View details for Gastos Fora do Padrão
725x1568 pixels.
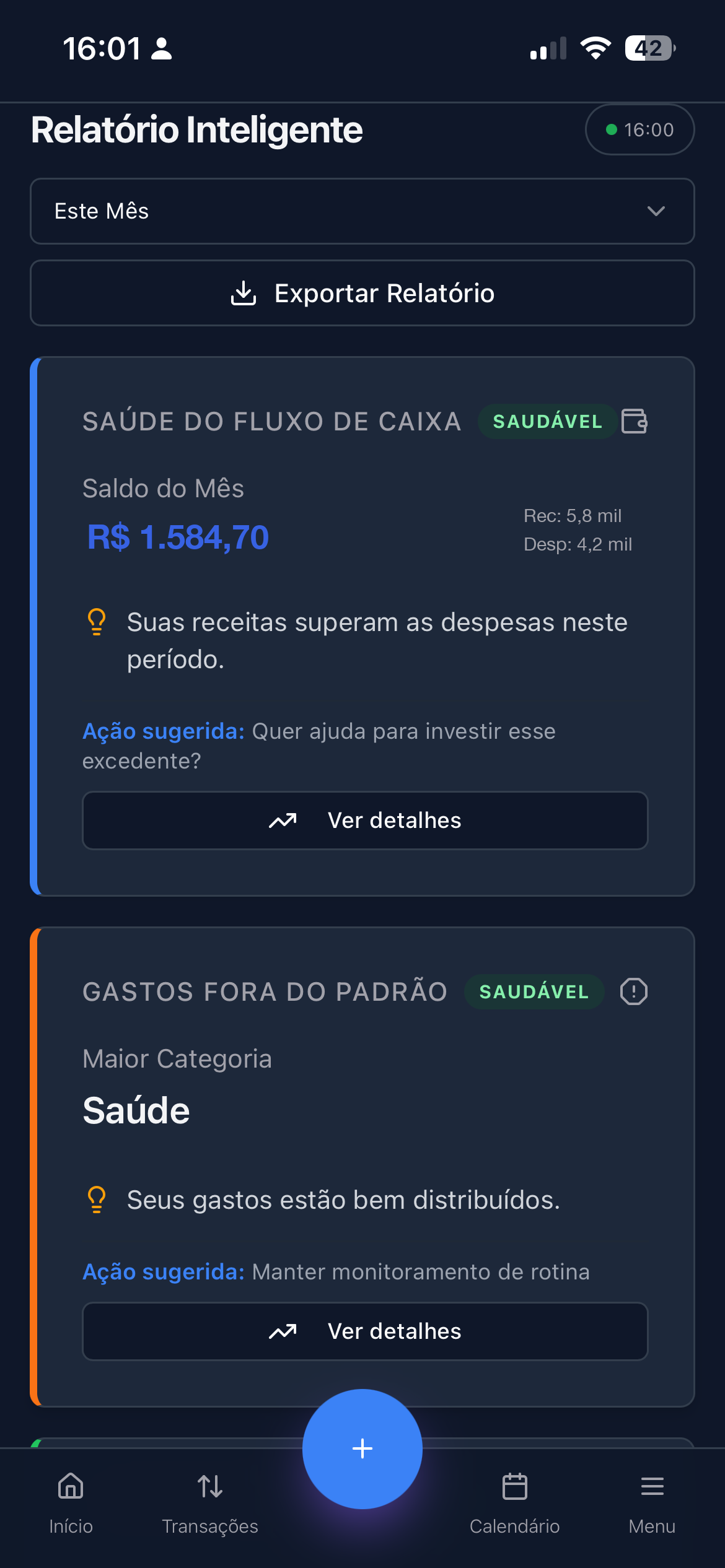(365, 1331)
